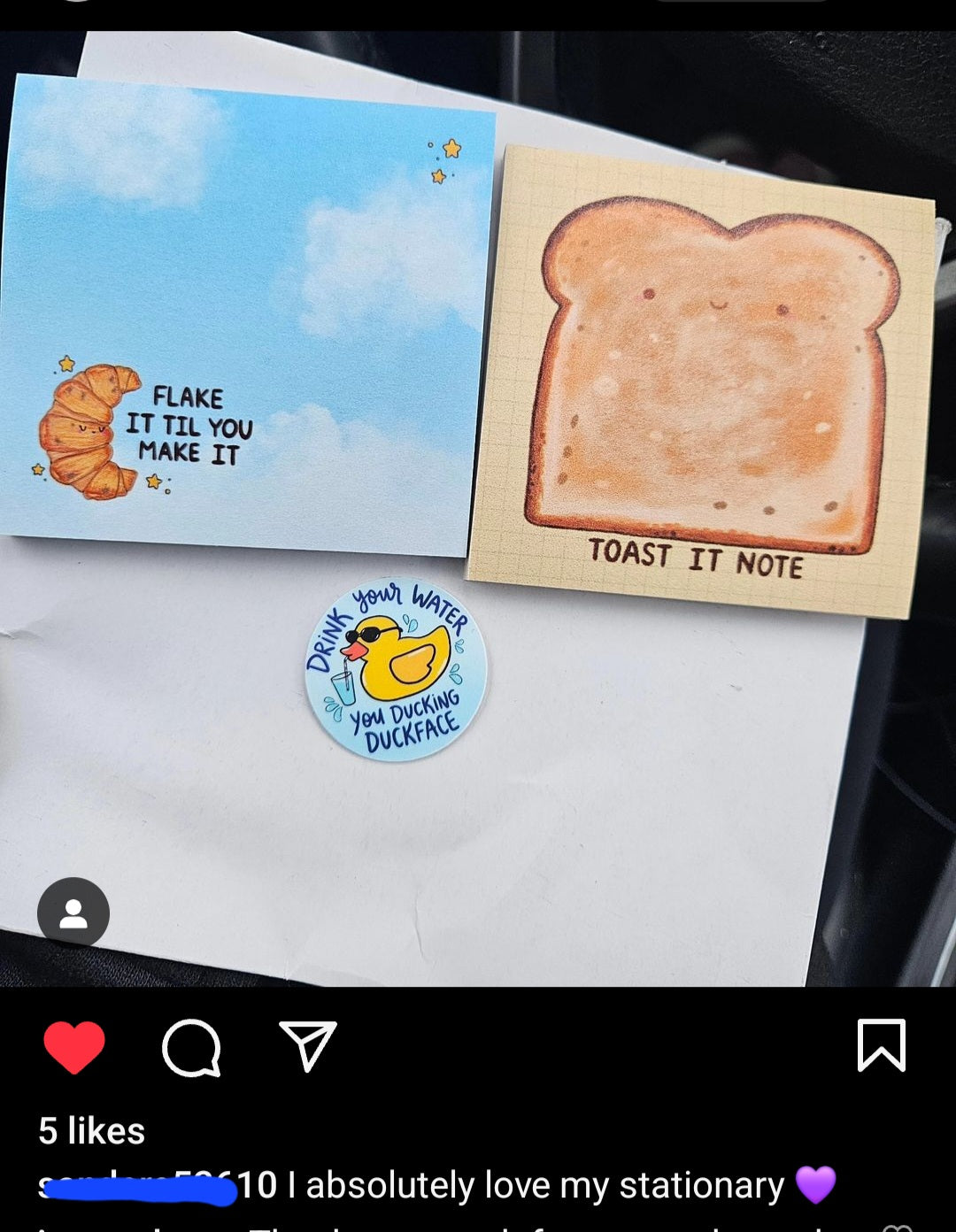
Task: Bookmark this stationery post
Action: click(881, 1045)
